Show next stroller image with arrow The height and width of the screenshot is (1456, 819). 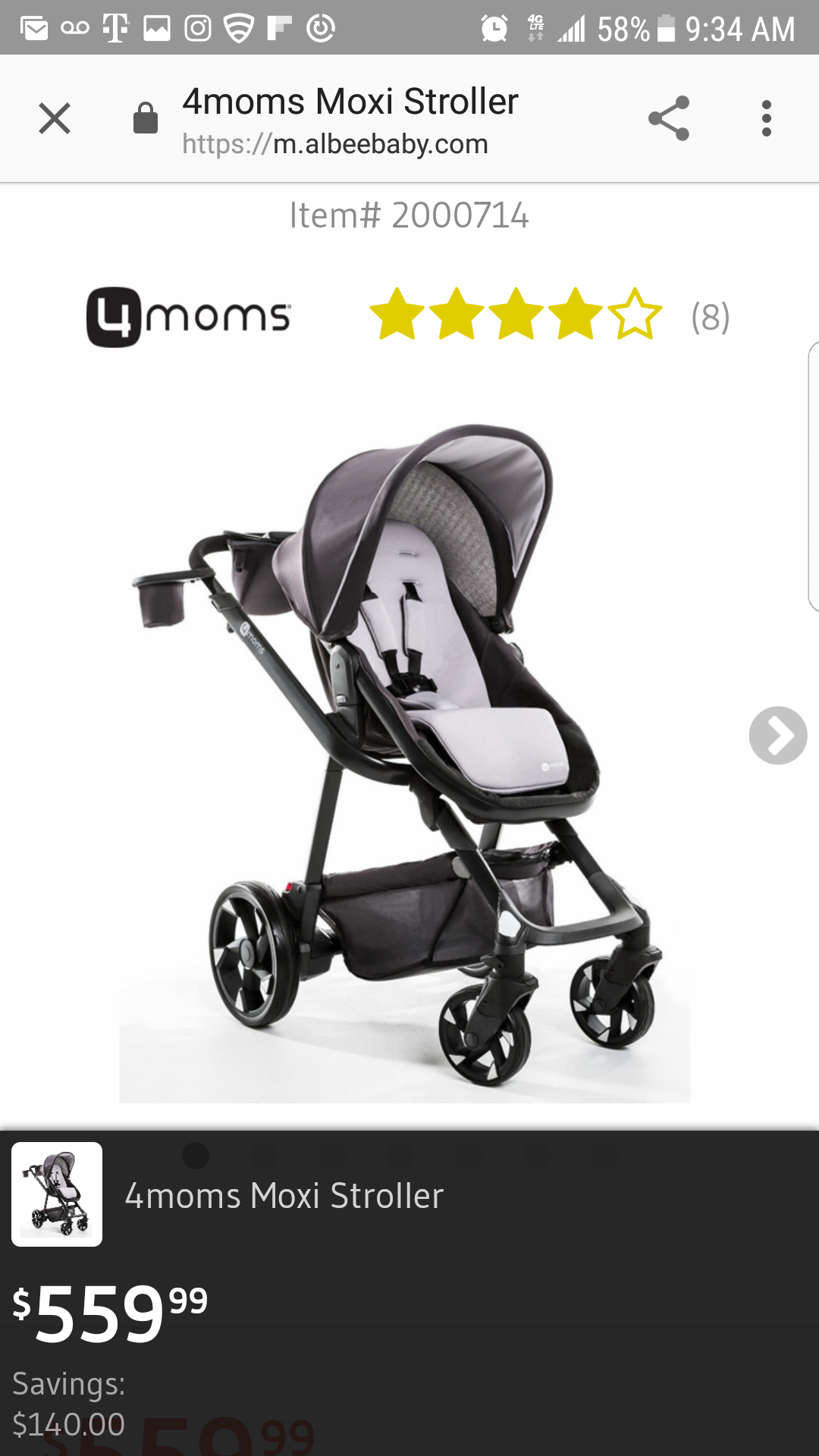778,736
